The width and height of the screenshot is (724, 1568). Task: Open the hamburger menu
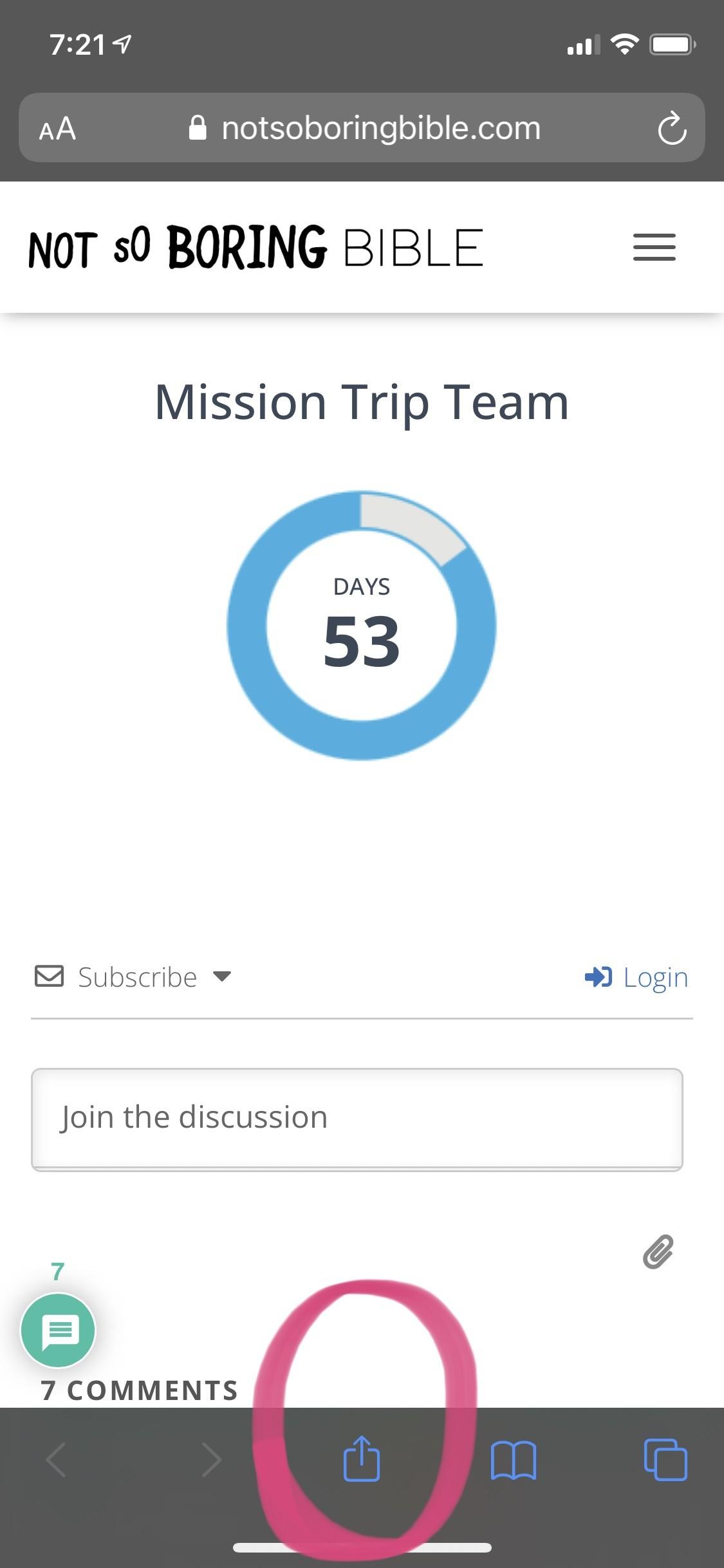tap(654, 247)
